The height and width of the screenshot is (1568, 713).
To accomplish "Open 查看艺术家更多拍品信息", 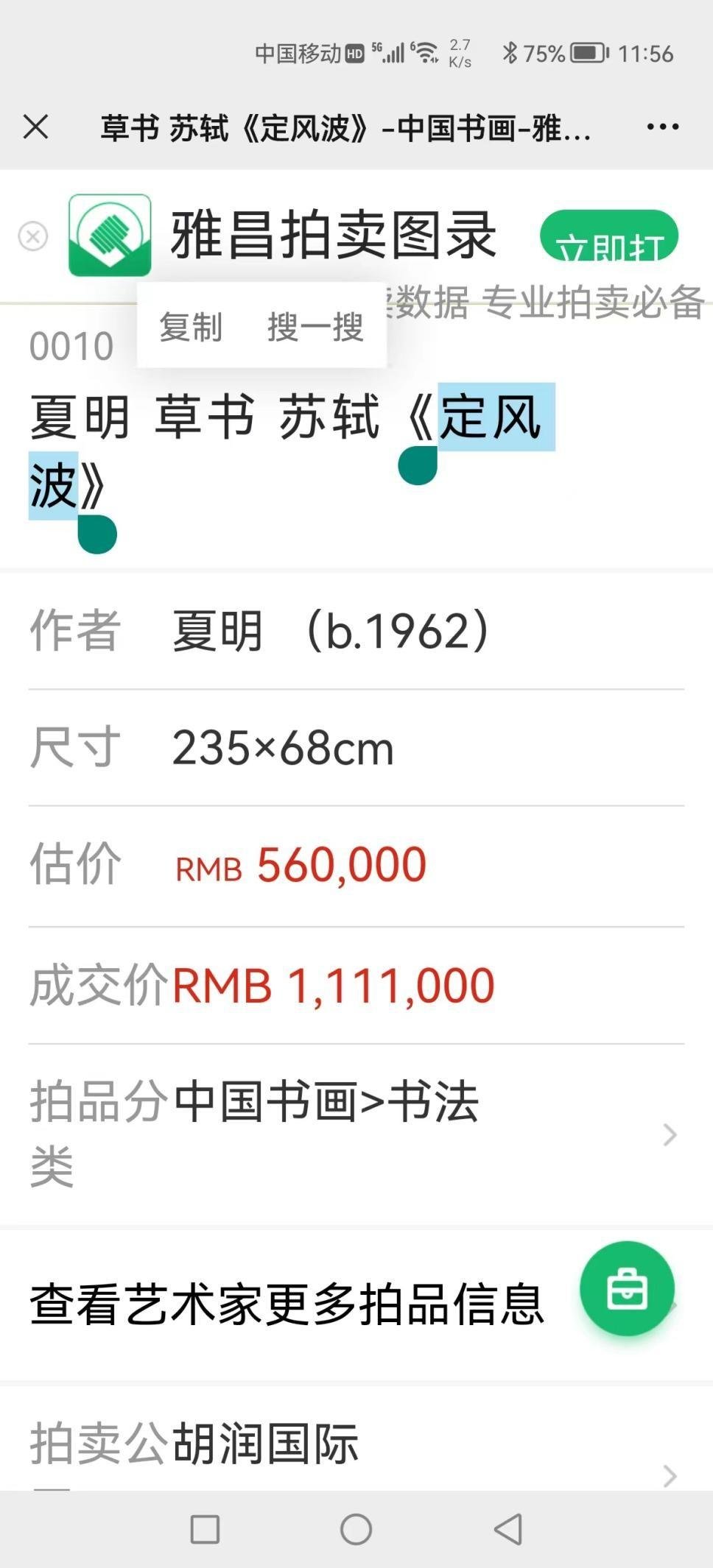I will pos(287,1304).
